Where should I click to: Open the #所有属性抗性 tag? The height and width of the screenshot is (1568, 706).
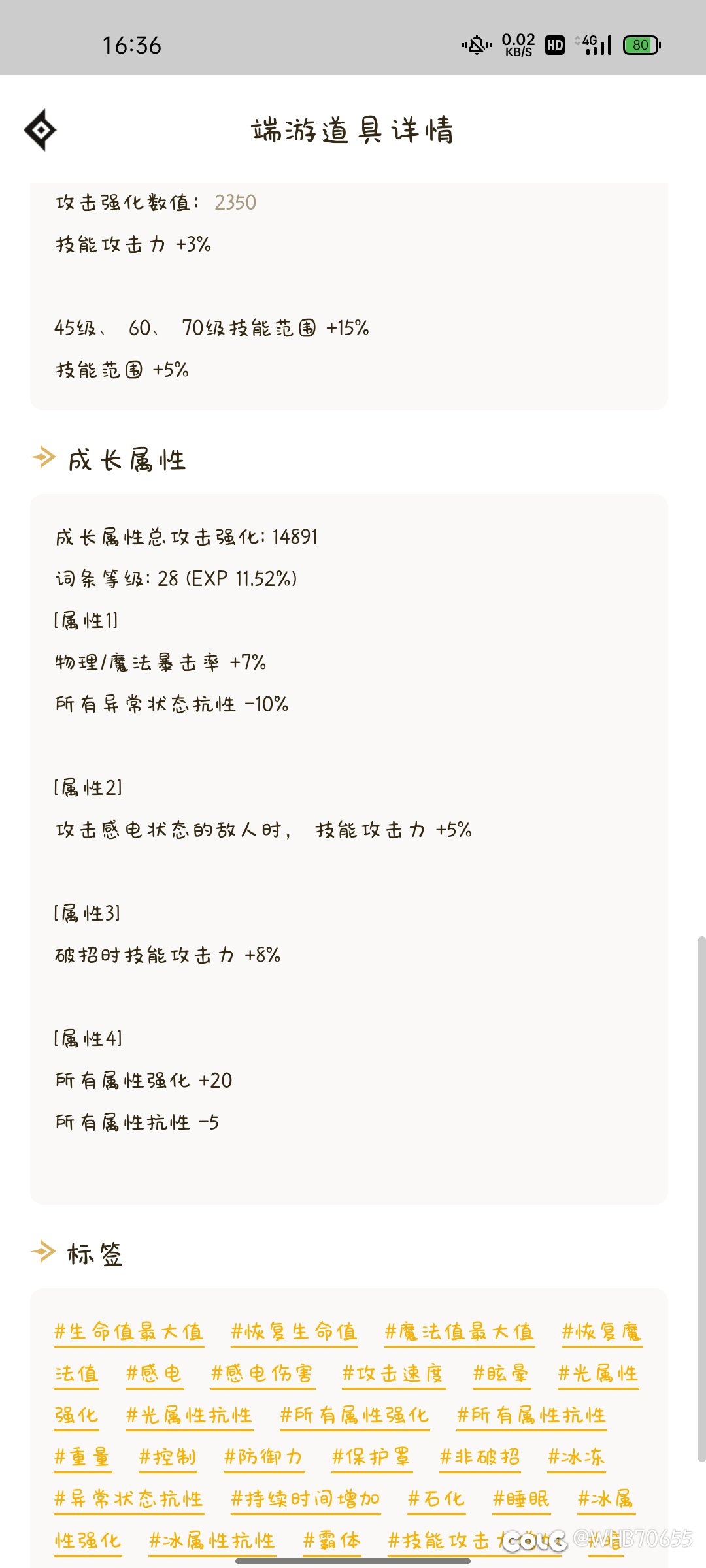pyautogui.click(x=531, y=1415)
